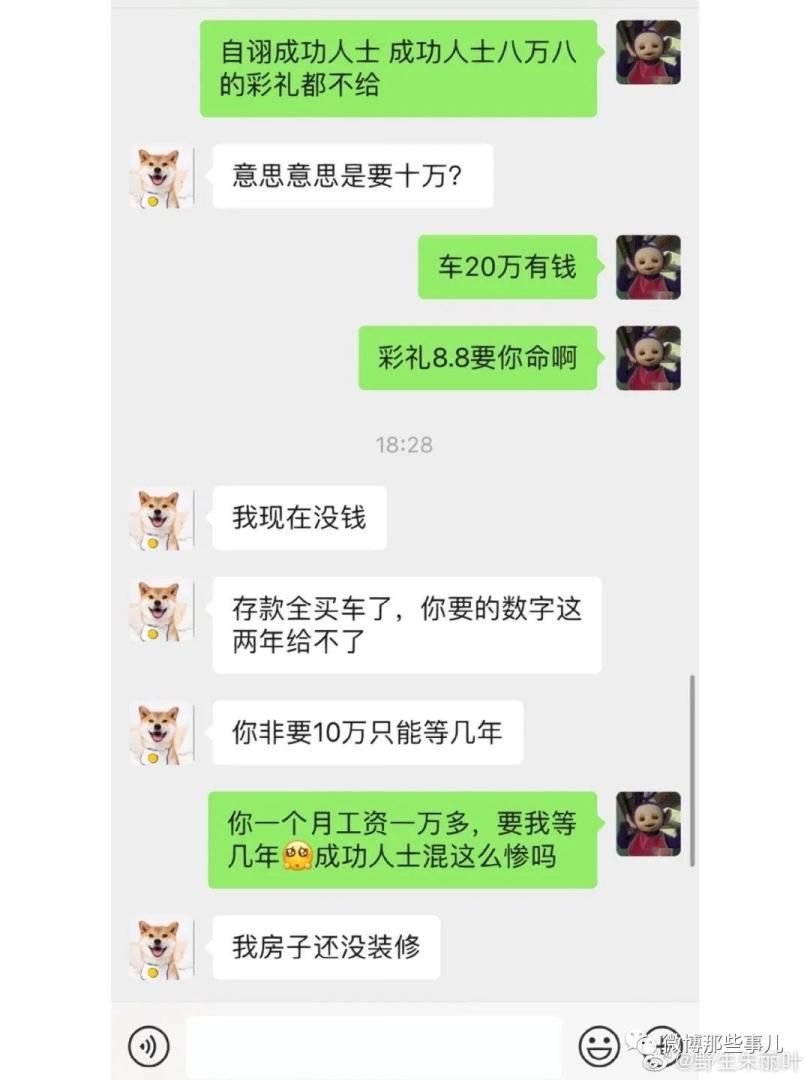The width and height of the screenshot is (810, 1080).
Task: Open the emoji sticker picker
Action: (x=599, y=1046)
